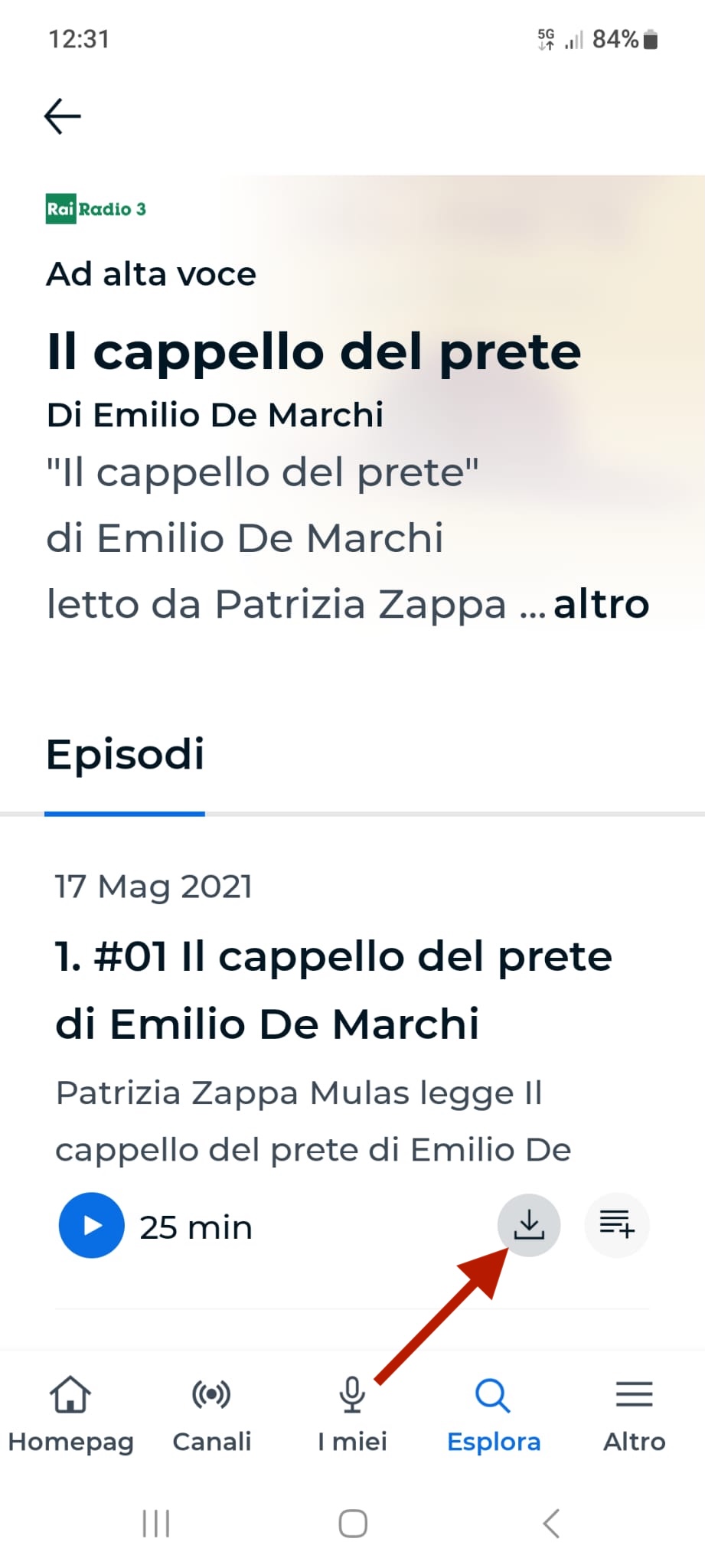Expand the description with 'altro'
This screenshot has height=1568, width=705.
[x=601, y=604]
